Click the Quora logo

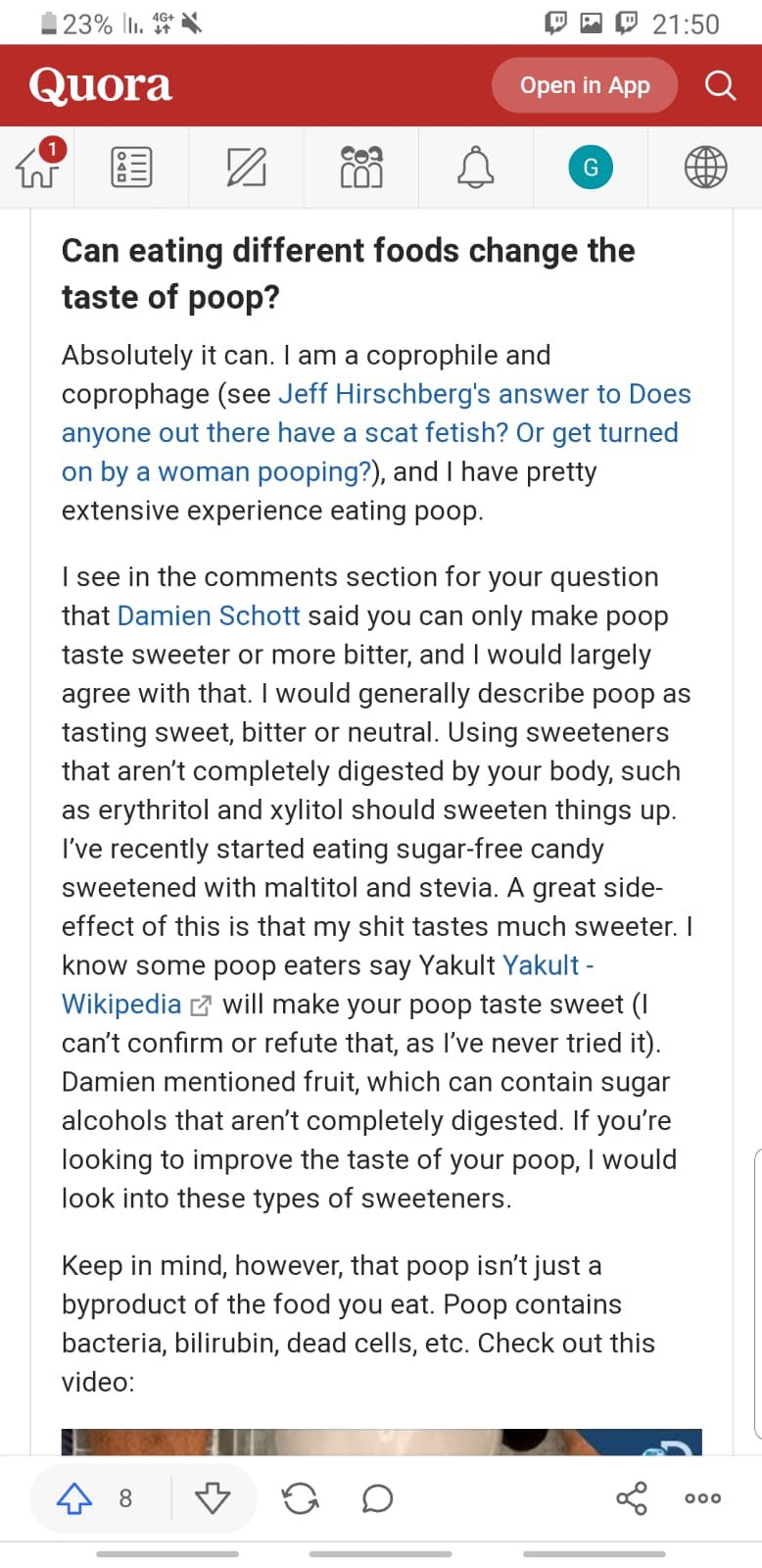(x=99, y=84)
